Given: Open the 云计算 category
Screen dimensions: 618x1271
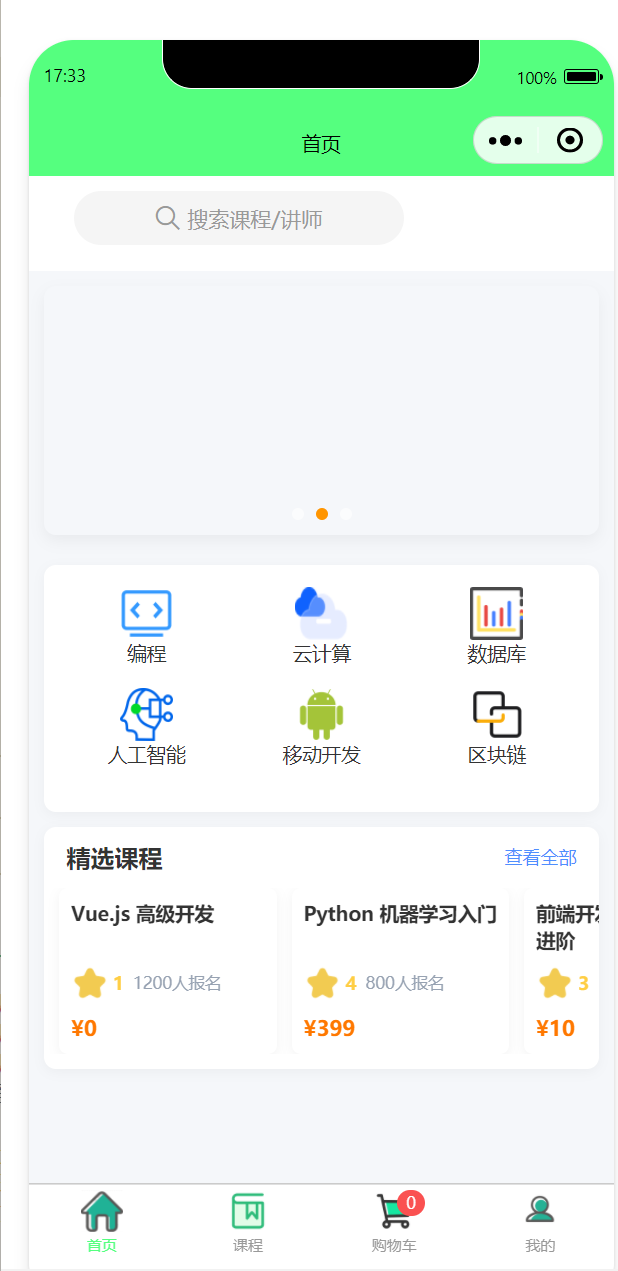Looking at the screenshot, I should click(x=321, y=626).
